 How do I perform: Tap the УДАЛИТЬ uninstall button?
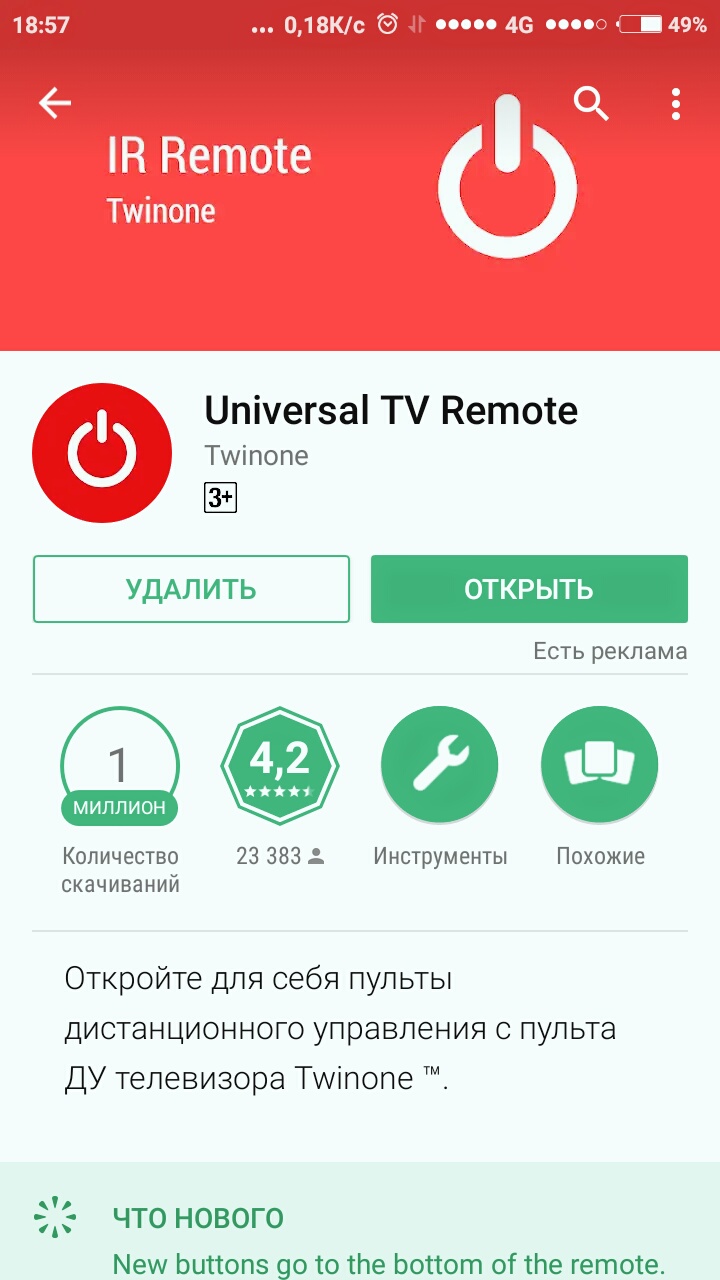pyautogui.click(x=191, y=589)
